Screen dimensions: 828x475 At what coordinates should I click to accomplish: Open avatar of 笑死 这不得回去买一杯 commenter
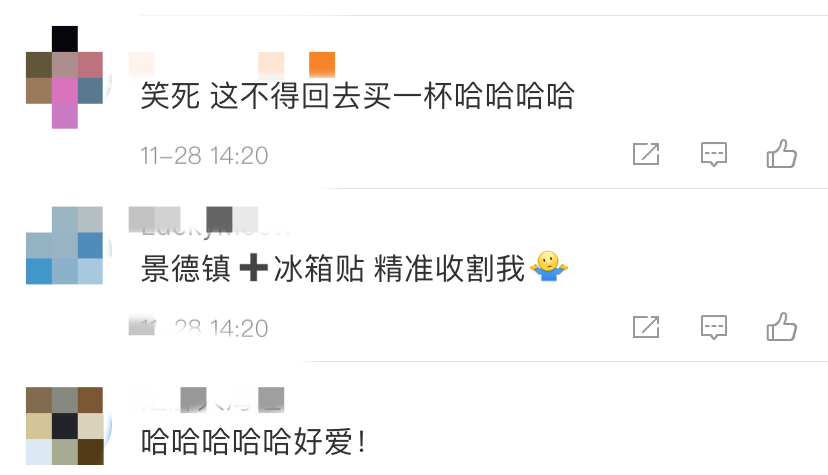point(65,78)
